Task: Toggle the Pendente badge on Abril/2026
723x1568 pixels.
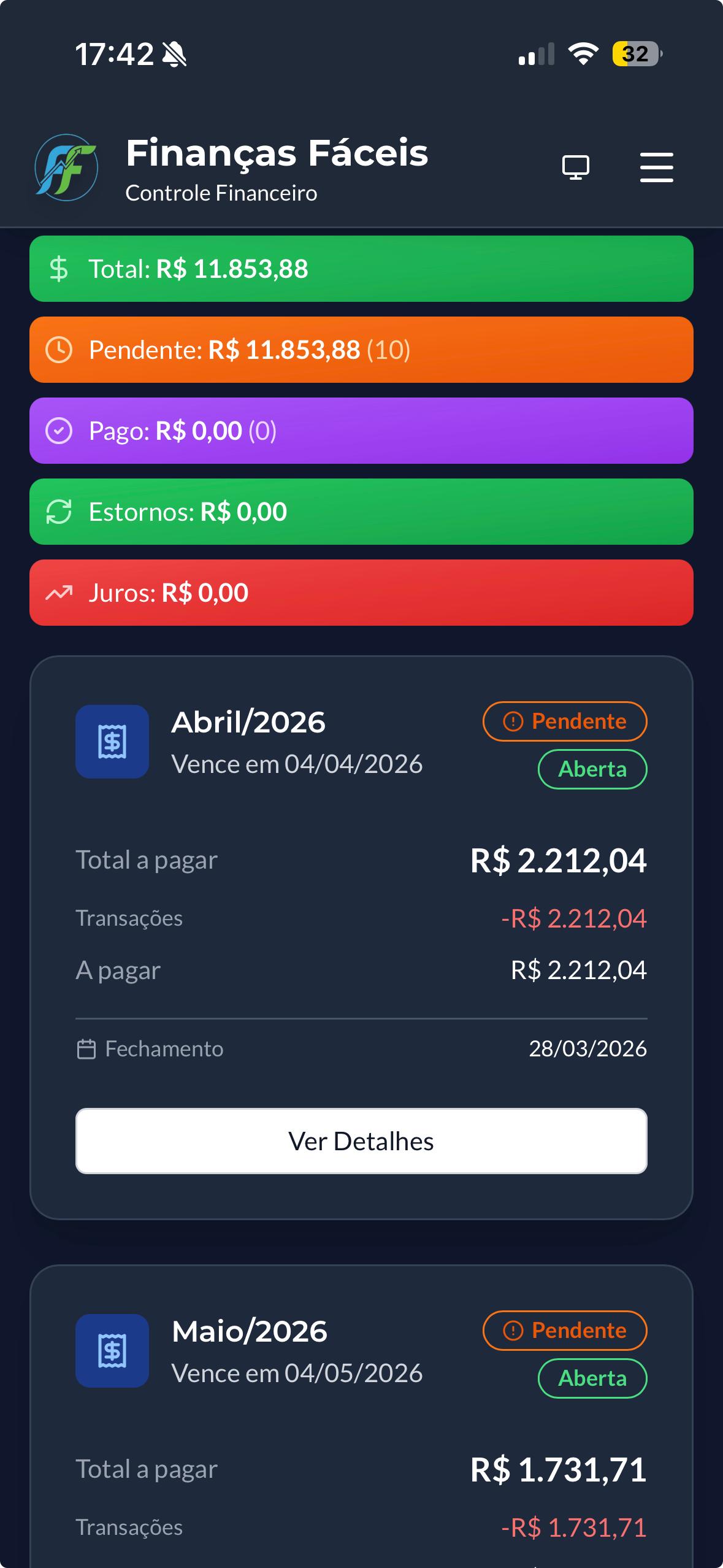Action: (x=564, y=721)
